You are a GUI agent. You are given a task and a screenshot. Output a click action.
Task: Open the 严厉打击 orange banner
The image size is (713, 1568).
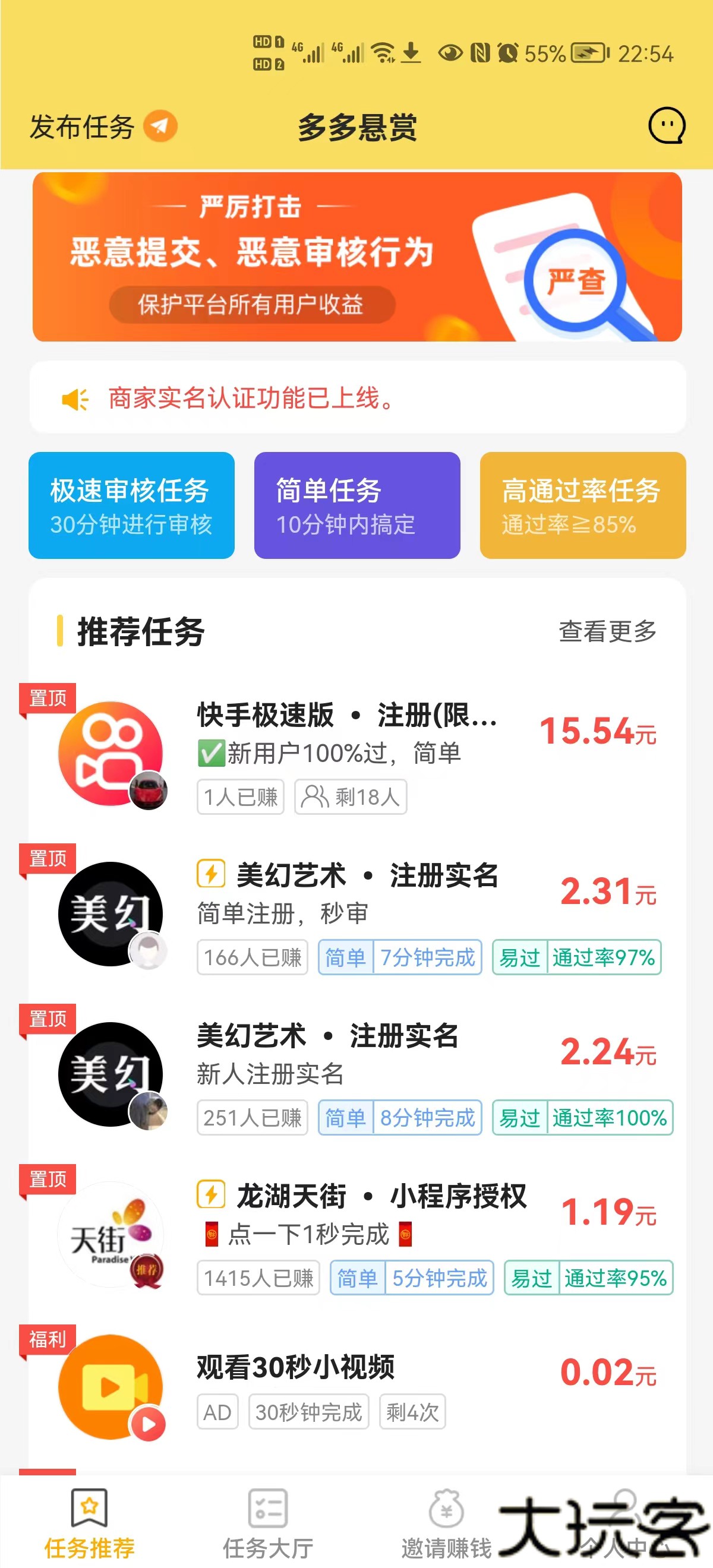(x=356, y=255)
